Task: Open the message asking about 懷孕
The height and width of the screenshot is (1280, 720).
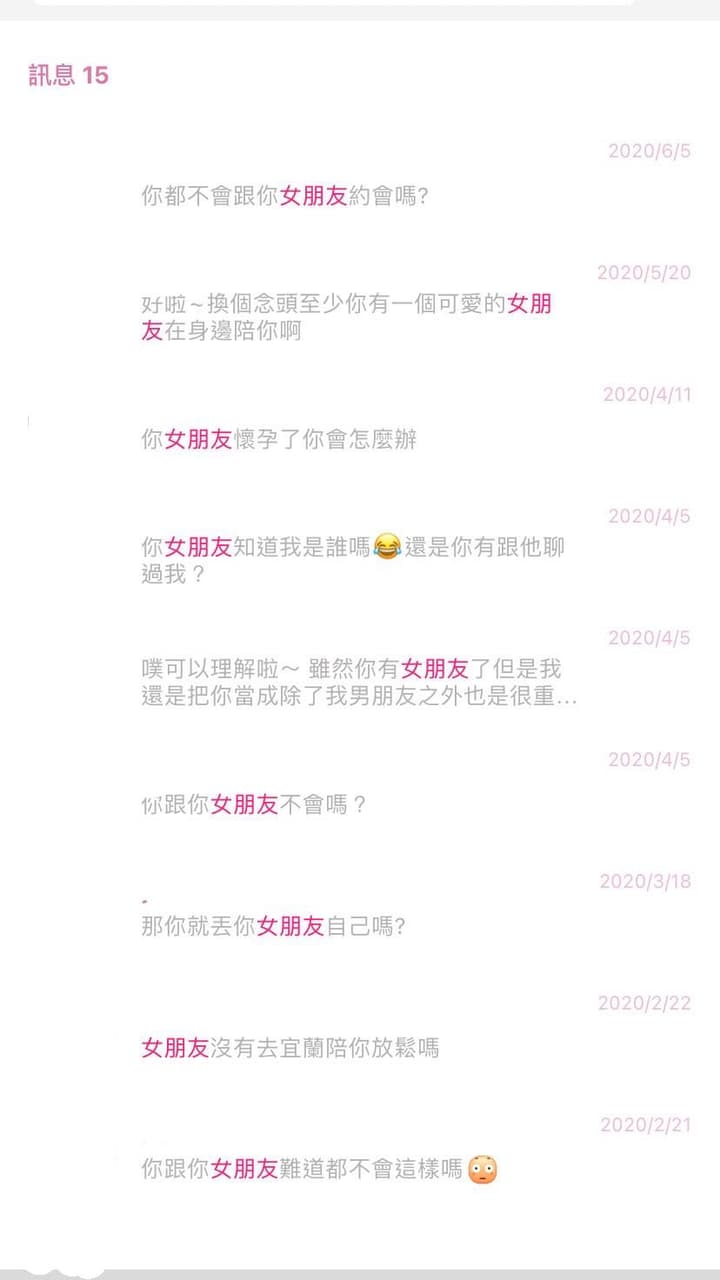Action: 279,439
